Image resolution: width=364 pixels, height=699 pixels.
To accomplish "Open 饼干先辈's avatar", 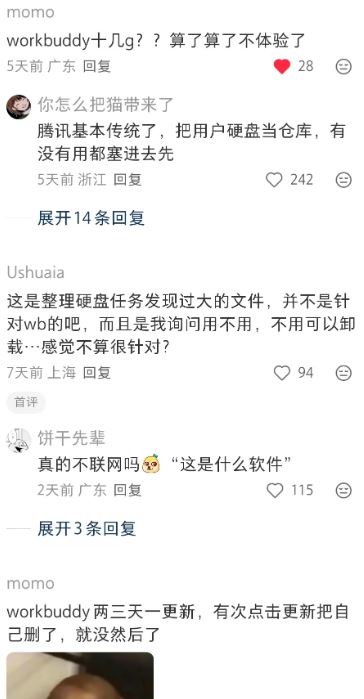I will (19, 440).
